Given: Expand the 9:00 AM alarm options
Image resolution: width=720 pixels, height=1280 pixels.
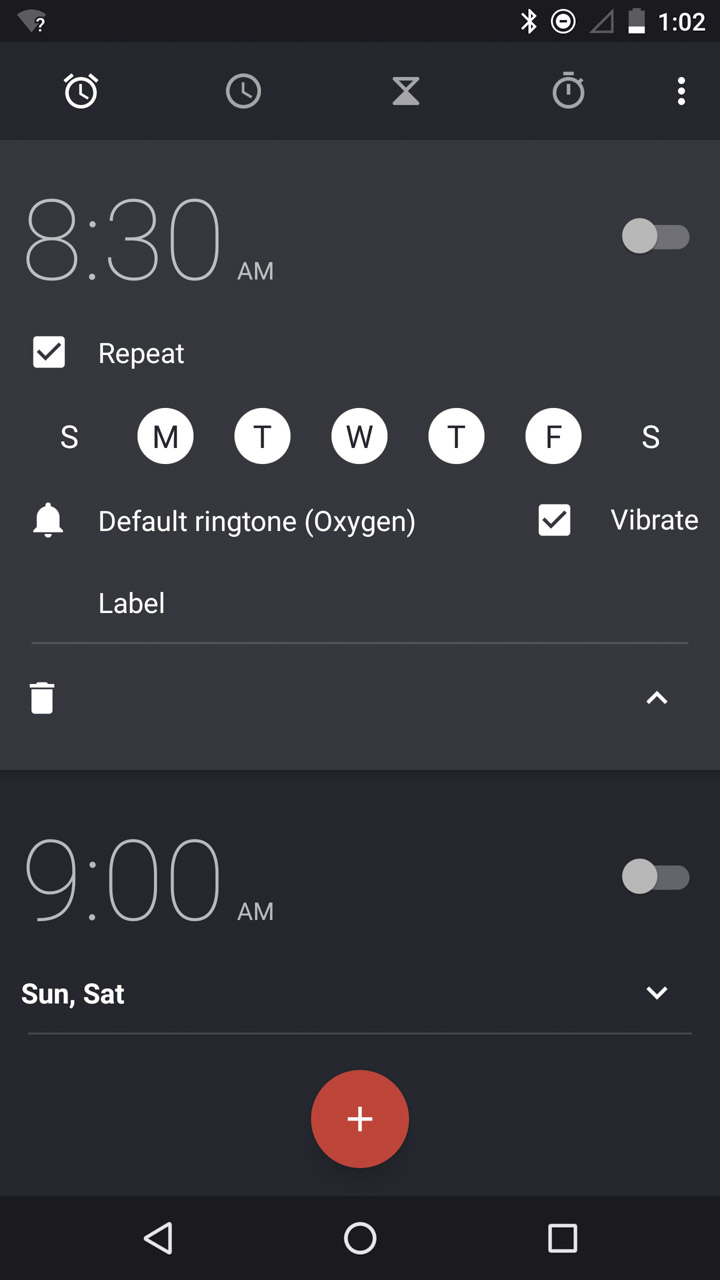Looking at the screenshot, I should (657, 993).
